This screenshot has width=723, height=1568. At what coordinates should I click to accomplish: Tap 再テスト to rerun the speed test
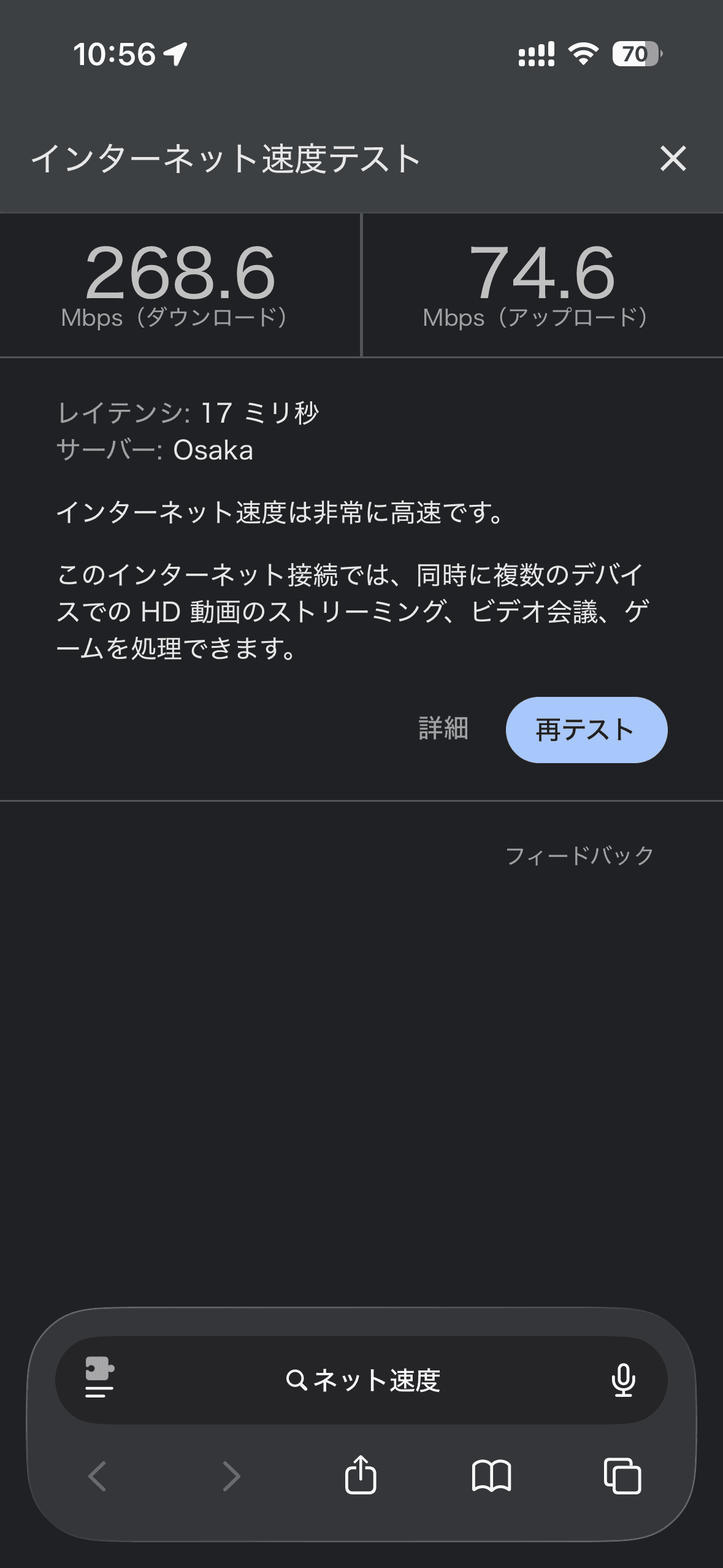tap(586, 730)
